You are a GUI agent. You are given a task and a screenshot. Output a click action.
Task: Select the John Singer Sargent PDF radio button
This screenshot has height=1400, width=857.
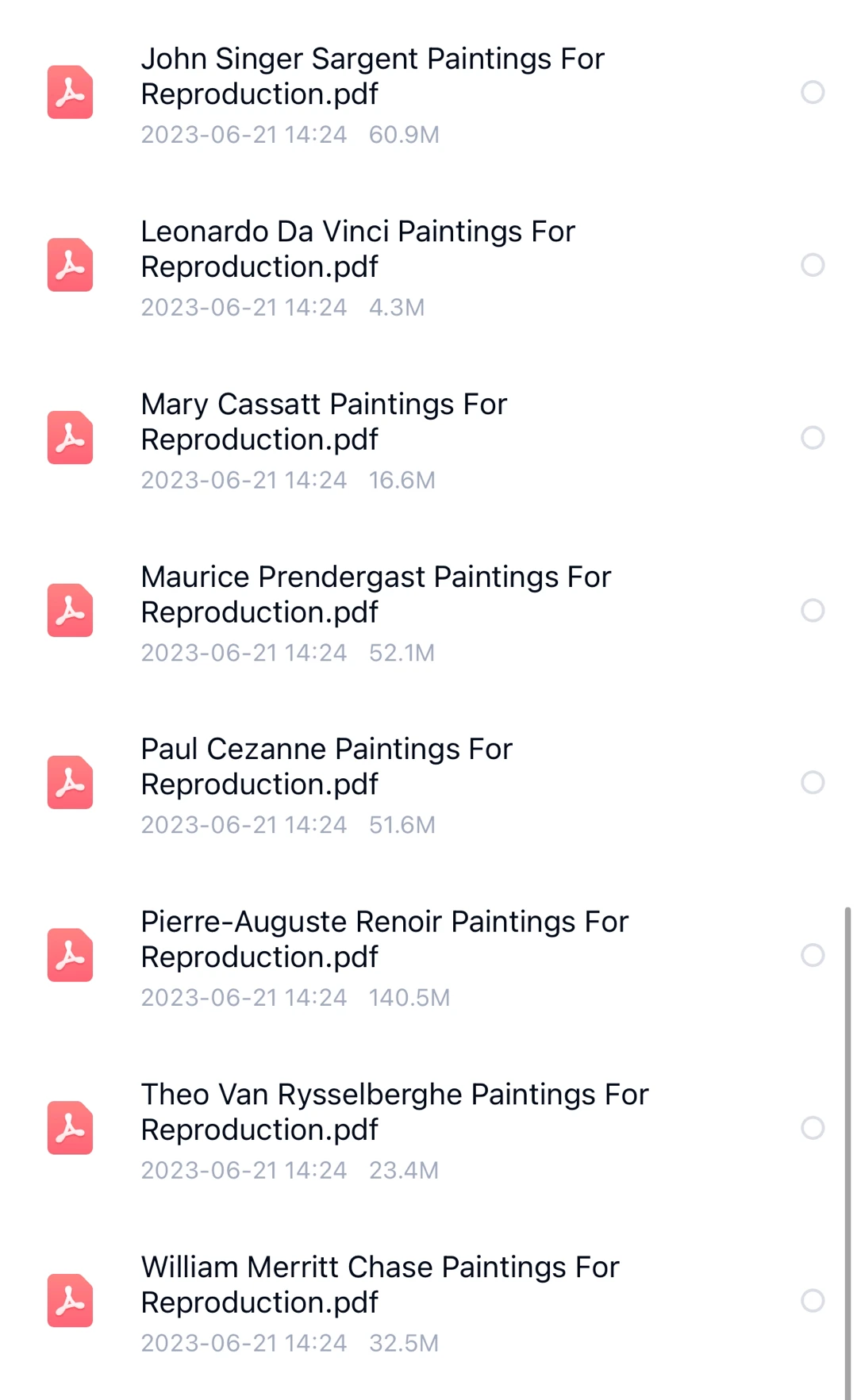coord(813,93)
